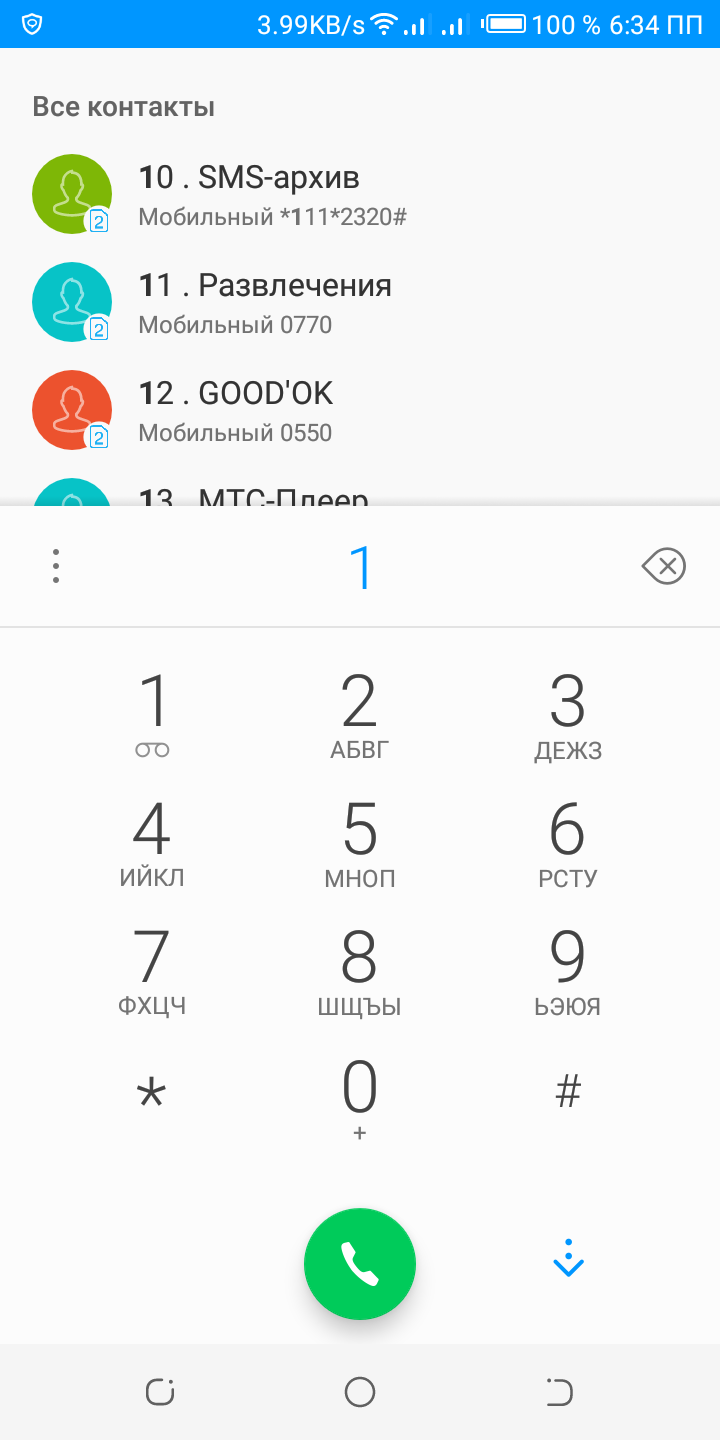
Task: Dial digit 8 ШЩЪЫ on the keypad
Action: (360, 971)
